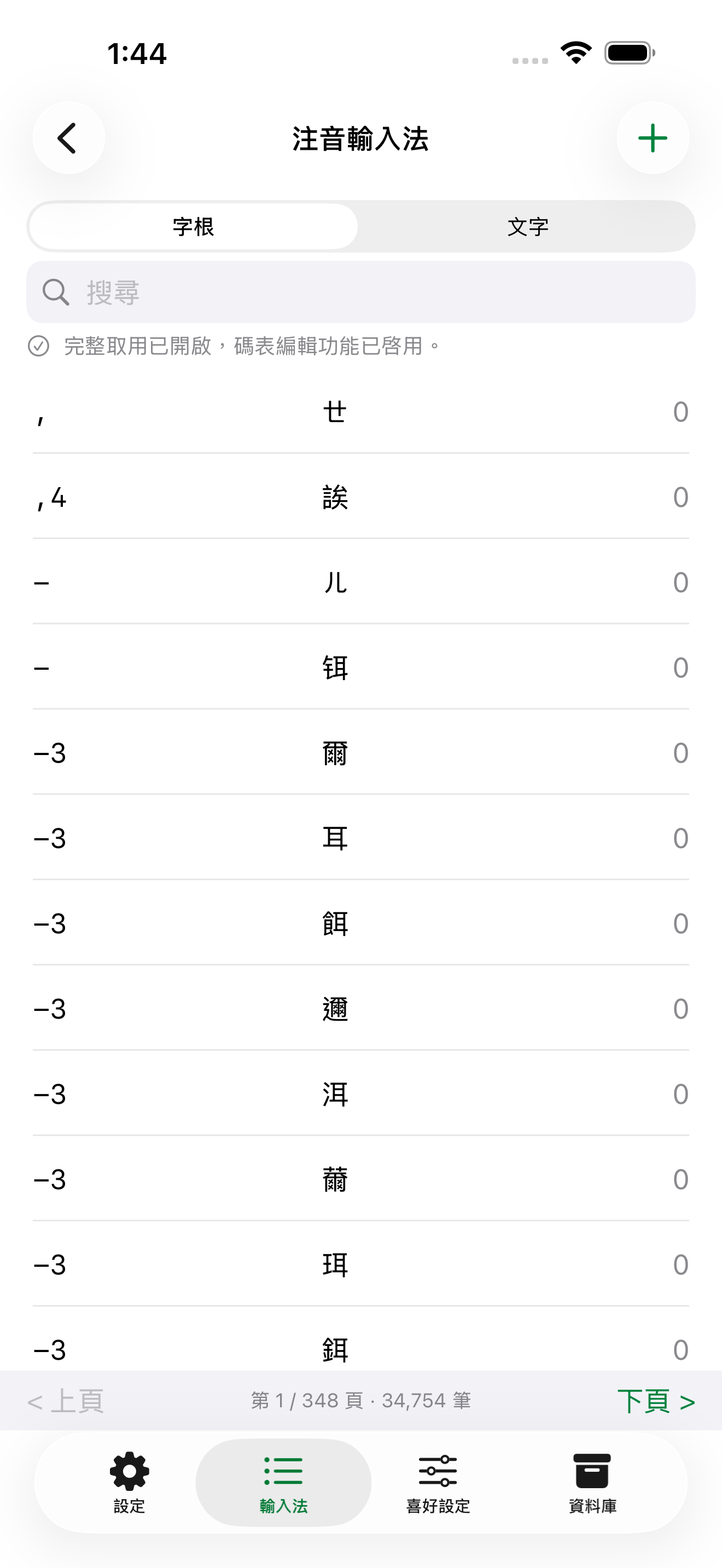The image size is (722, 1568).
Task: Open the entry for 耳
Action: point(361,838)
